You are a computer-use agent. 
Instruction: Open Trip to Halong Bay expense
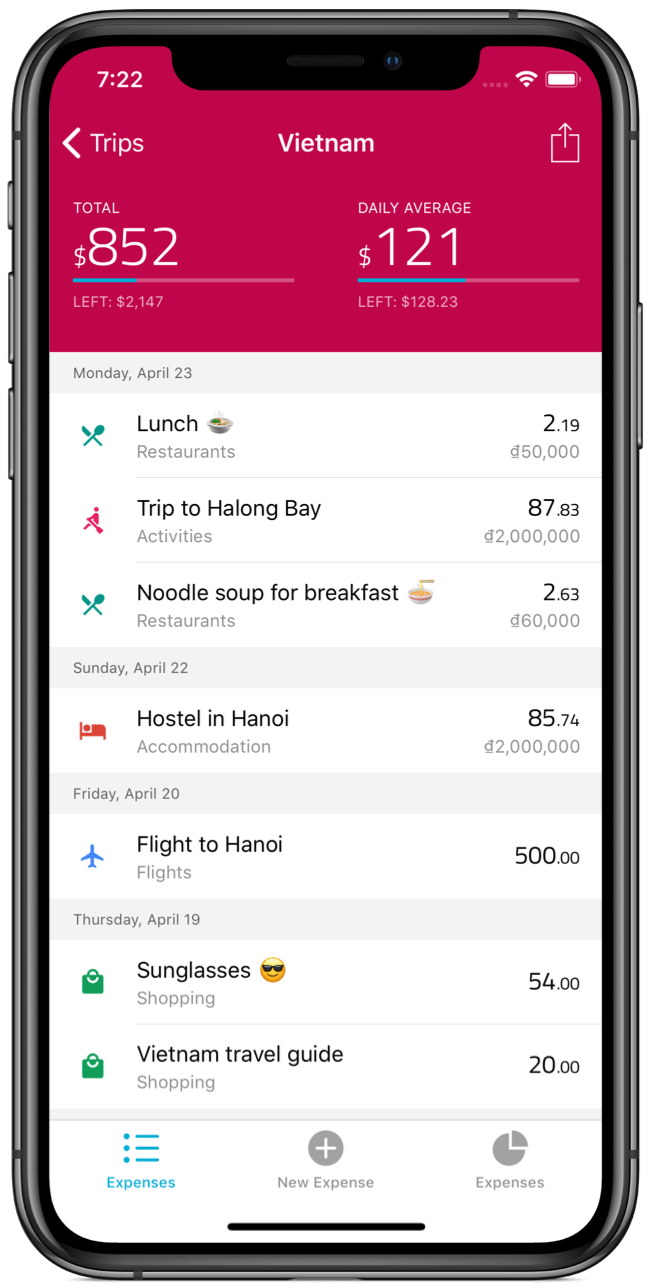325,520
